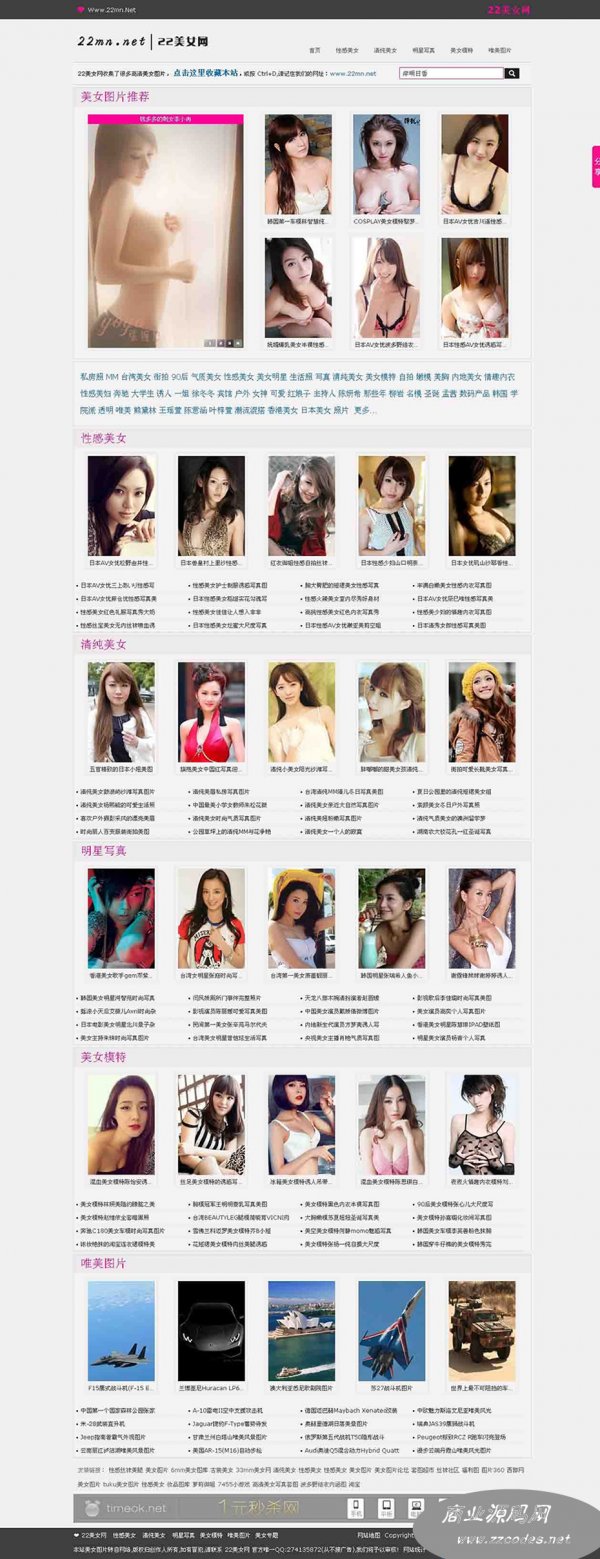Viewport: 600px width, 1559px height.
Task: Switch to the 明星写真 navigation tab
Action: tap(423, 49)
